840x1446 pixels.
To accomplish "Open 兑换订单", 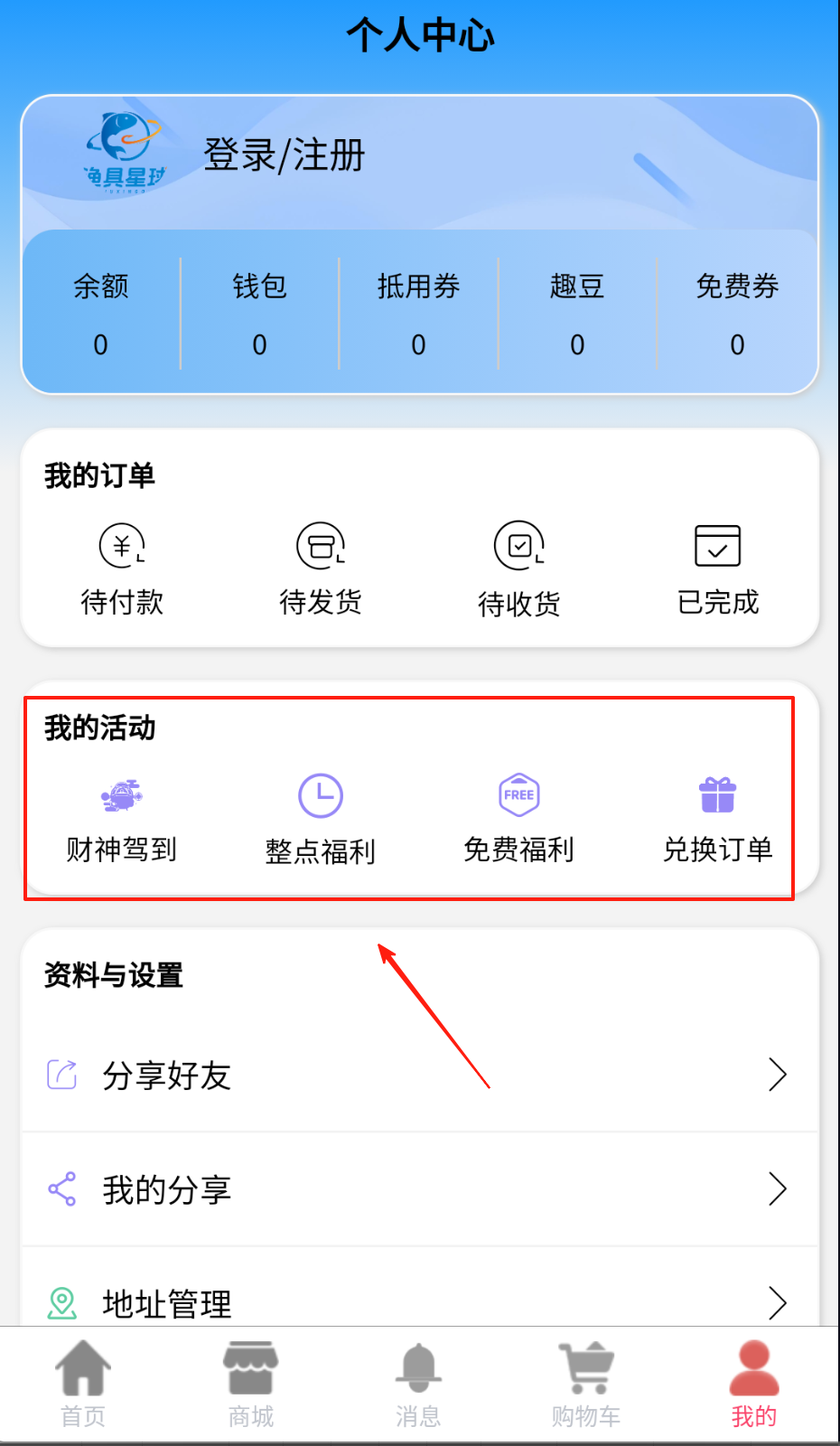I will pyautogui.click(x=718, y=818).
